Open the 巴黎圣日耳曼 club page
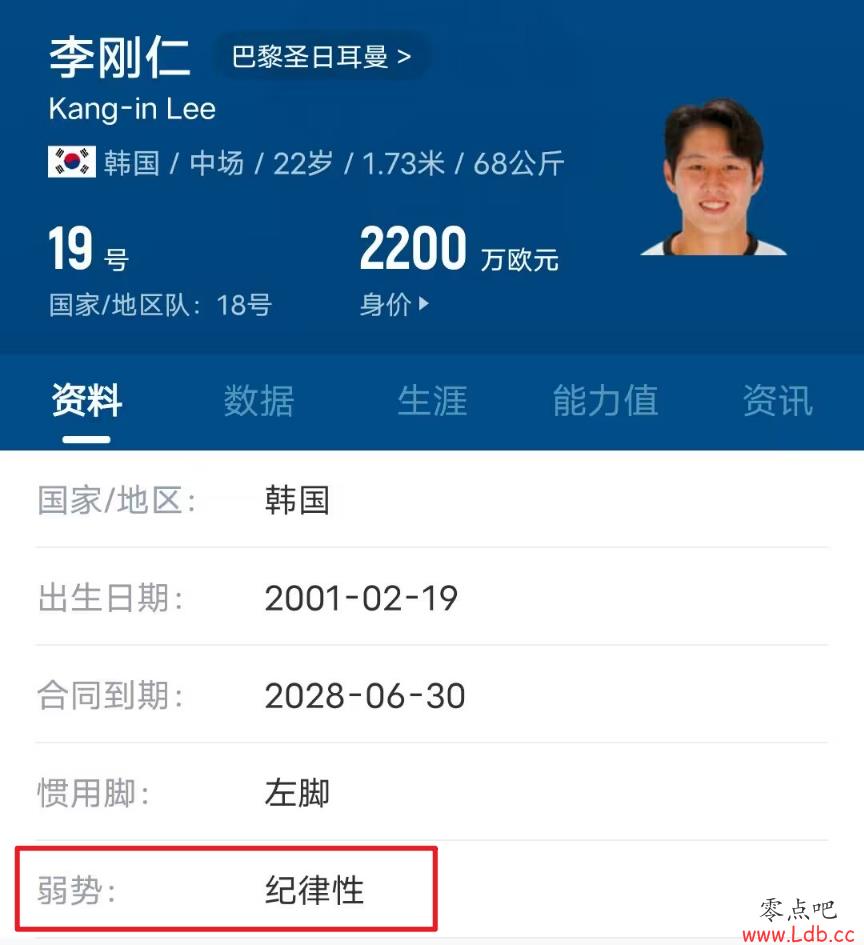This screenshot has height=945, width=864. click(x=321, y=57)
